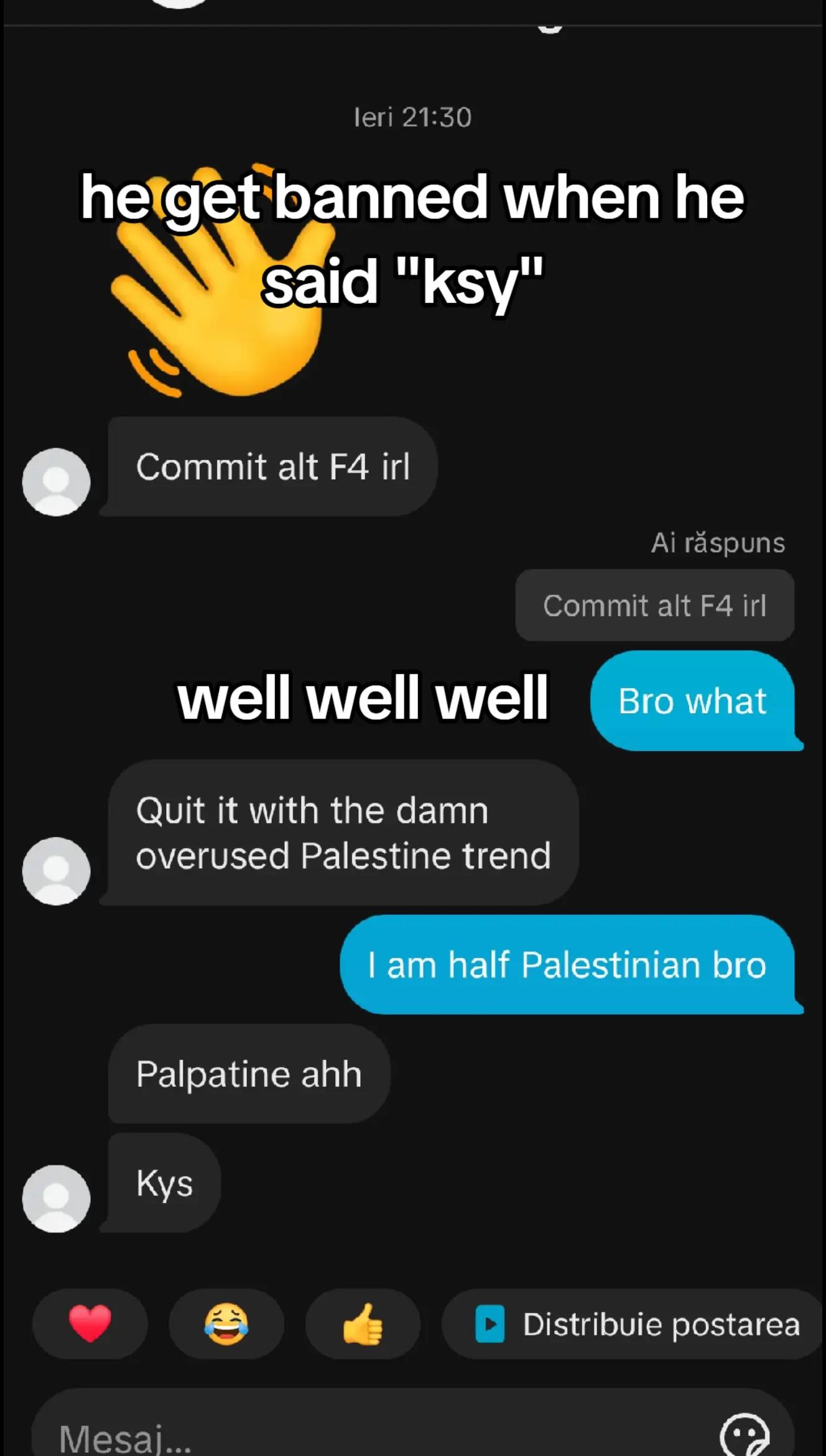Send the thumbs-up quick reaction
826x1456 pixels.
(363, 1323)
